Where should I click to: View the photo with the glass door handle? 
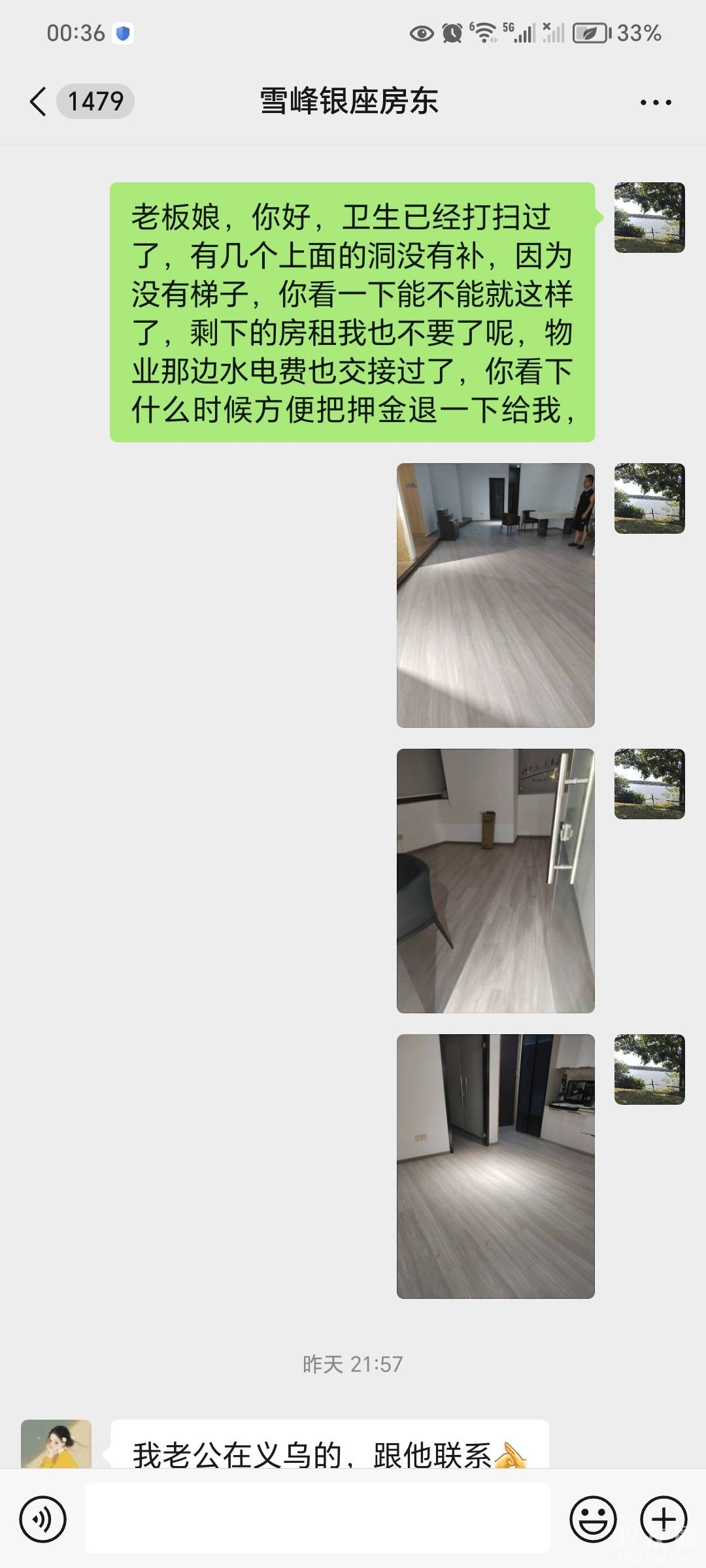pyautogui.click(x=496, y=881)
